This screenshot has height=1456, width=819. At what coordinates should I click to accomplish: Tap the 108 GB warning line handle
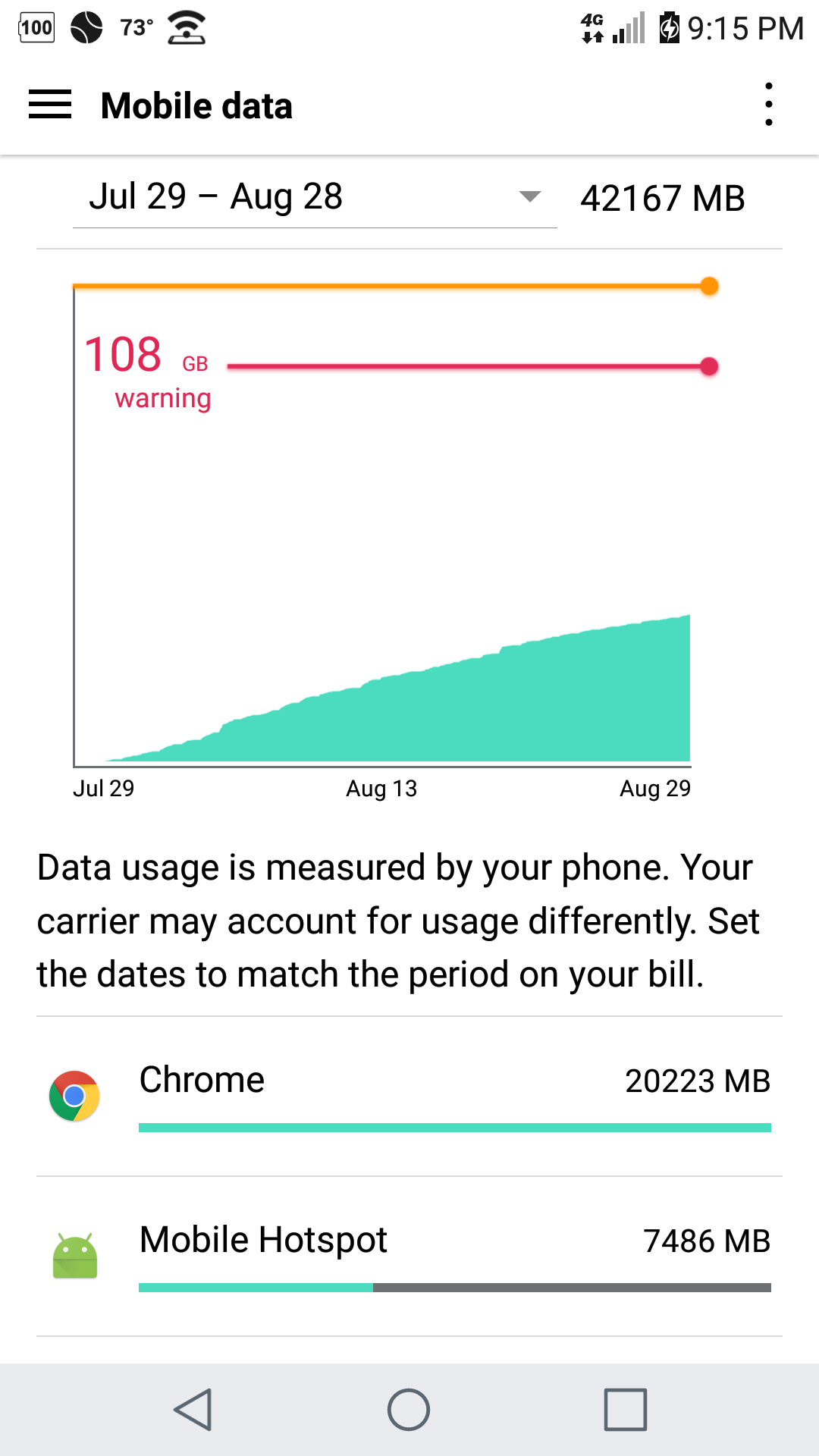[709, 367]
